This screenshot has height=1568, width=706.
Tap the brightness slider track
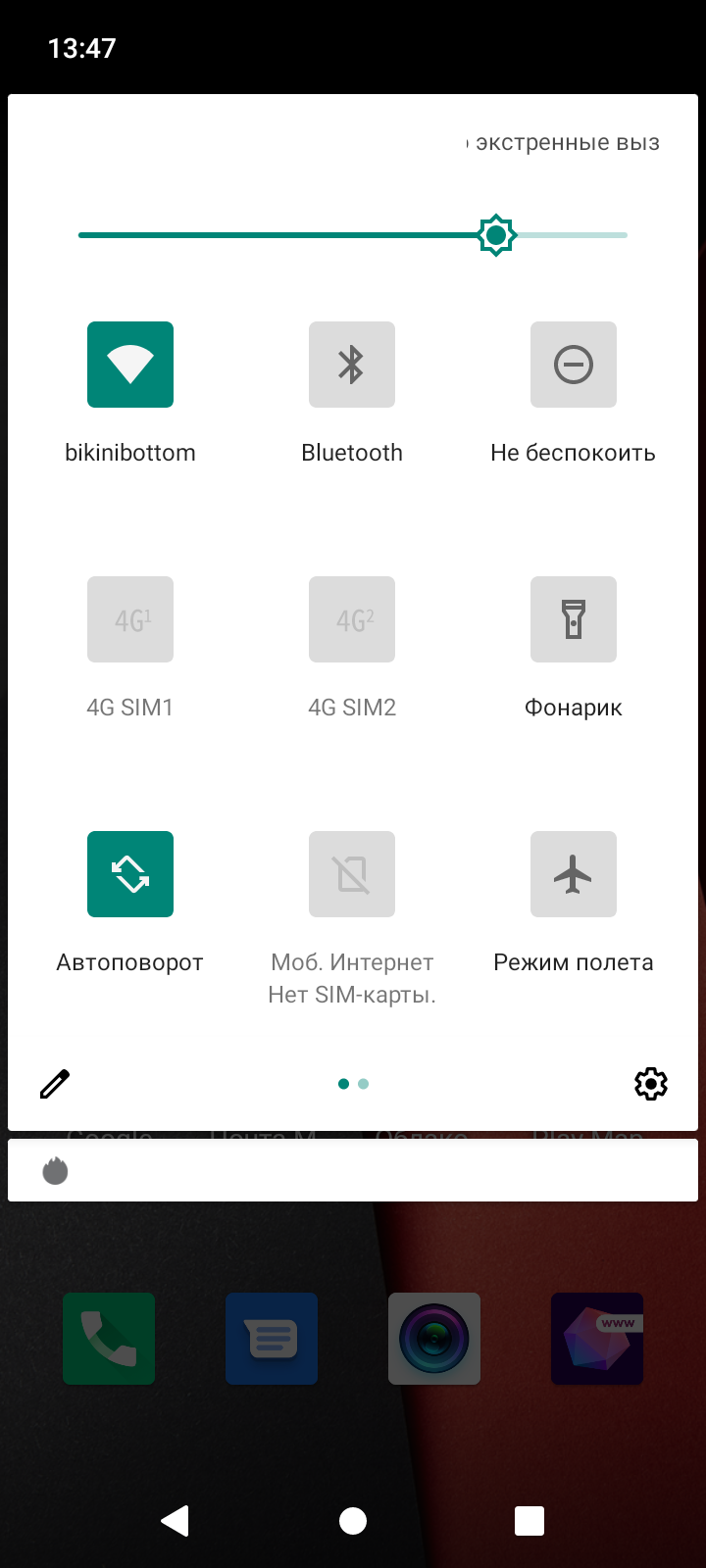(294, 235)
